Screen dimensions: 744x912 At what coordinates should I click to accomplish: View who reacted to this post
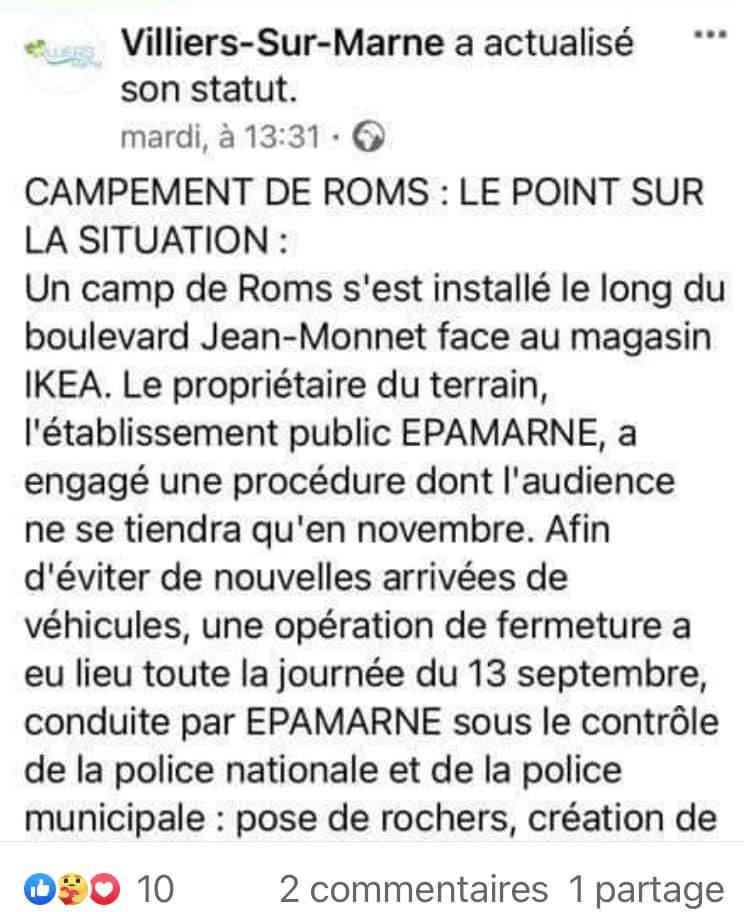click(x=98, y=887)
